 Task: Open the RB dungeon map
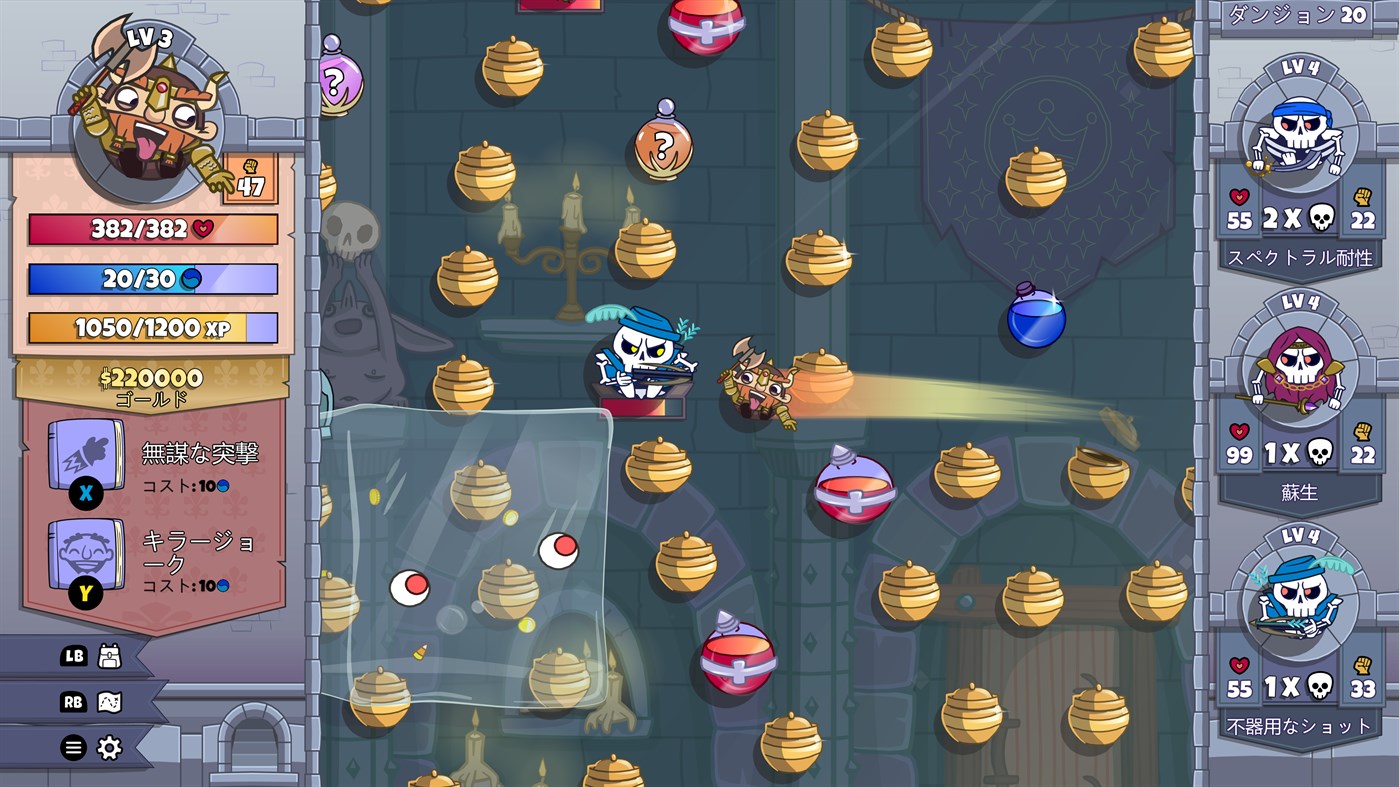pos(108,702)
